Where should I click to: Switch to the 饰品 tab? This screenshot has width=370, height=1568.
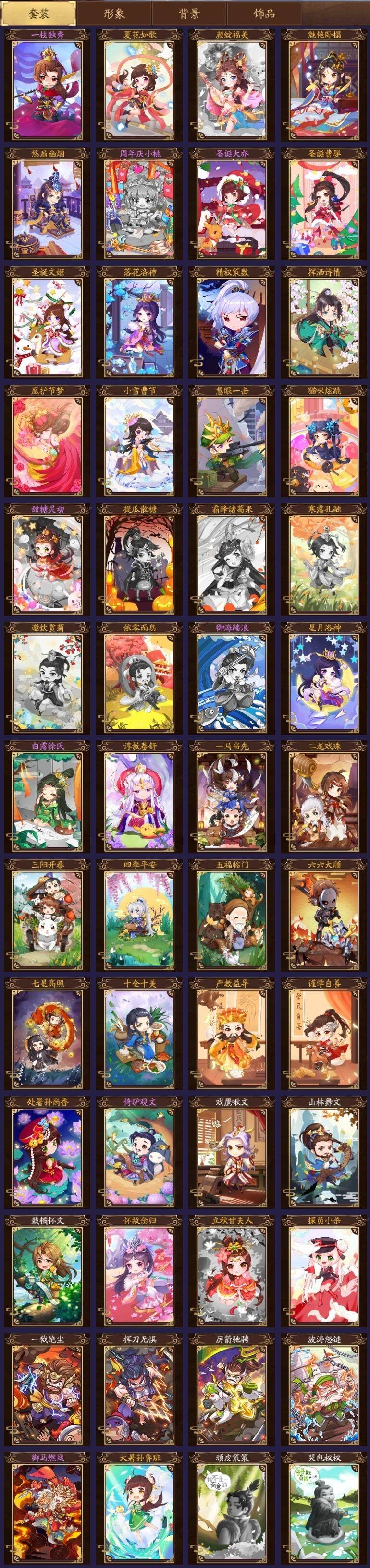(264, 13)
